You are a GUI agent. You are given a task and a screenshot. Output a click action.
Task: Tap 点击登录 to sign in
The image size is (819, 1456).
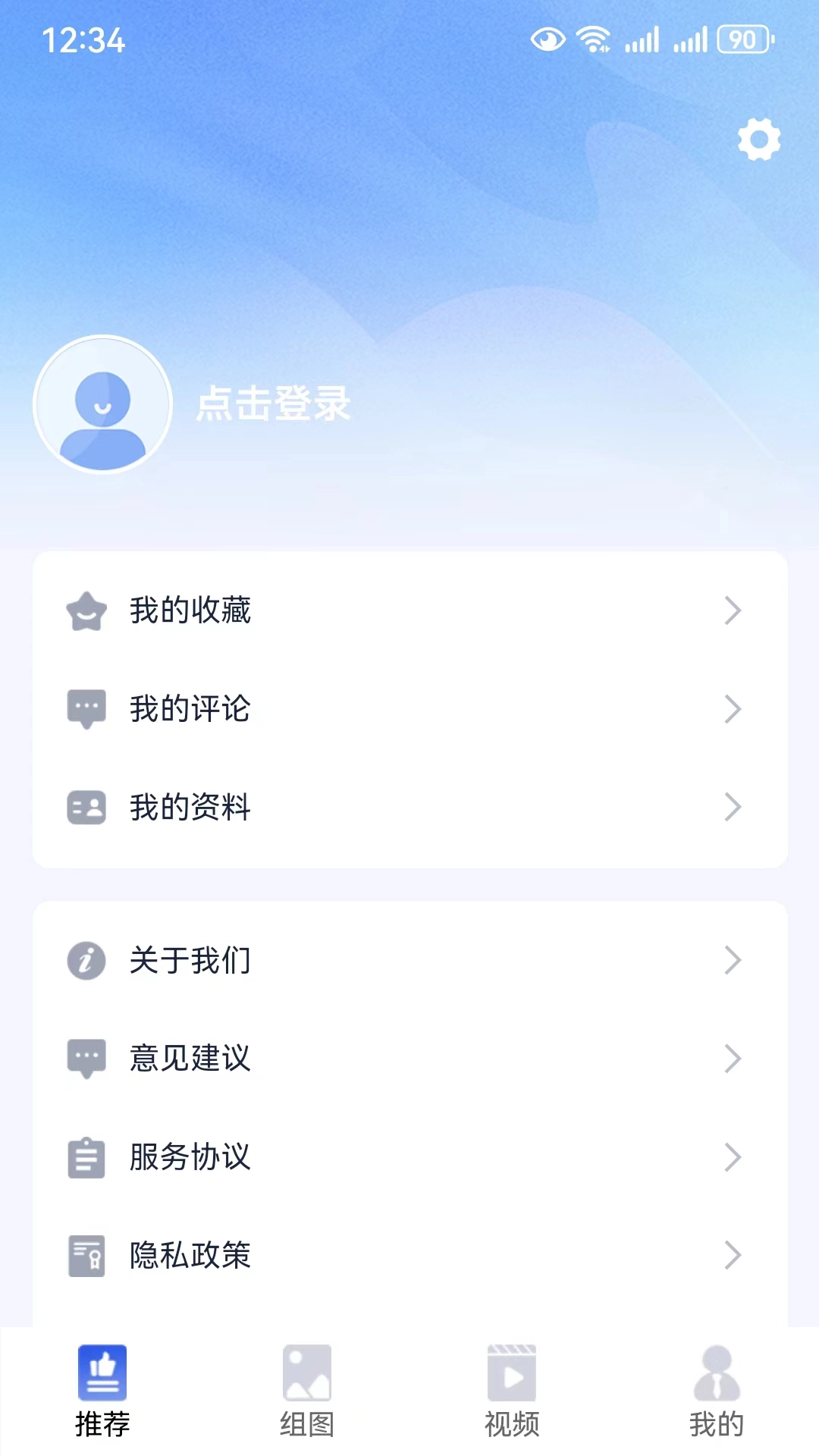click(273, 405)
